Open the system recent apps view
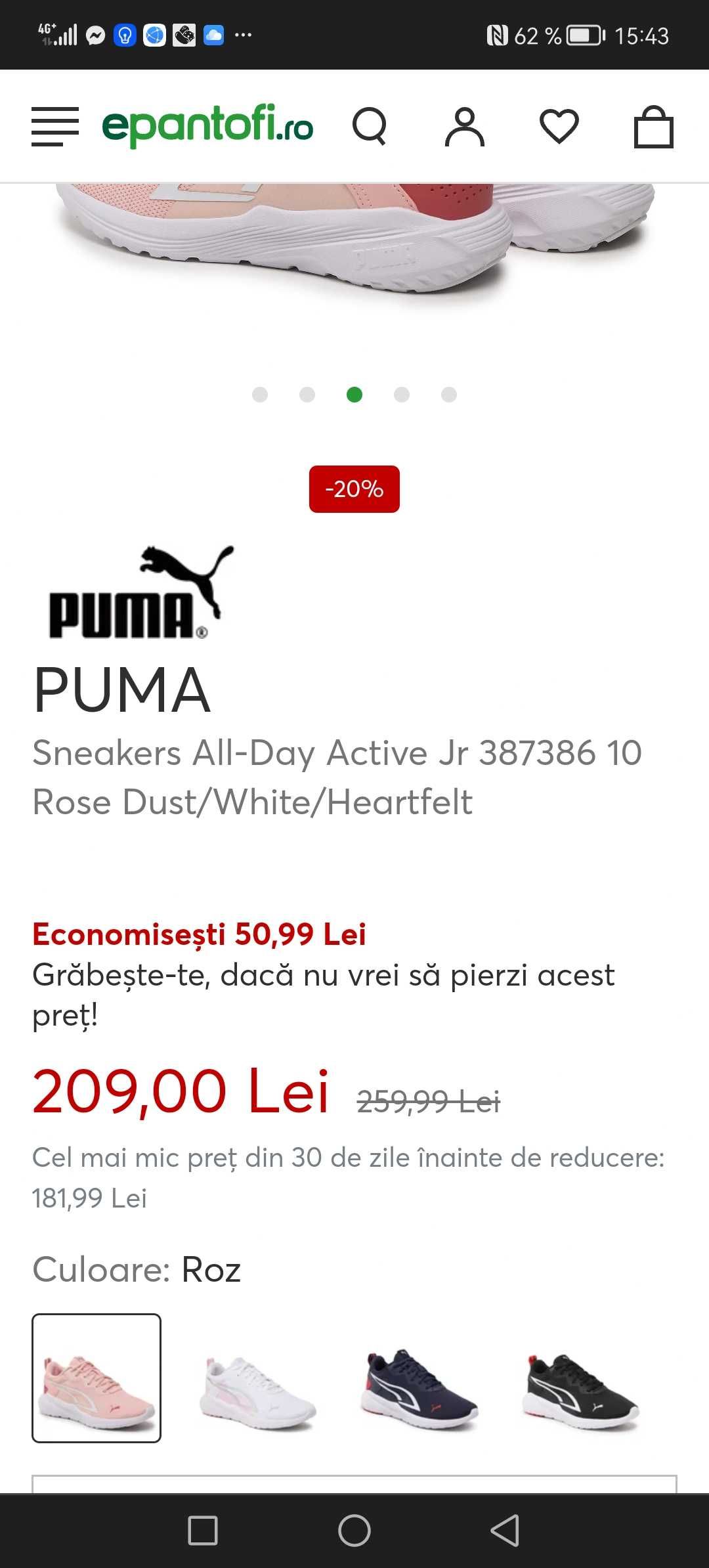 [x=203, y=1531]
